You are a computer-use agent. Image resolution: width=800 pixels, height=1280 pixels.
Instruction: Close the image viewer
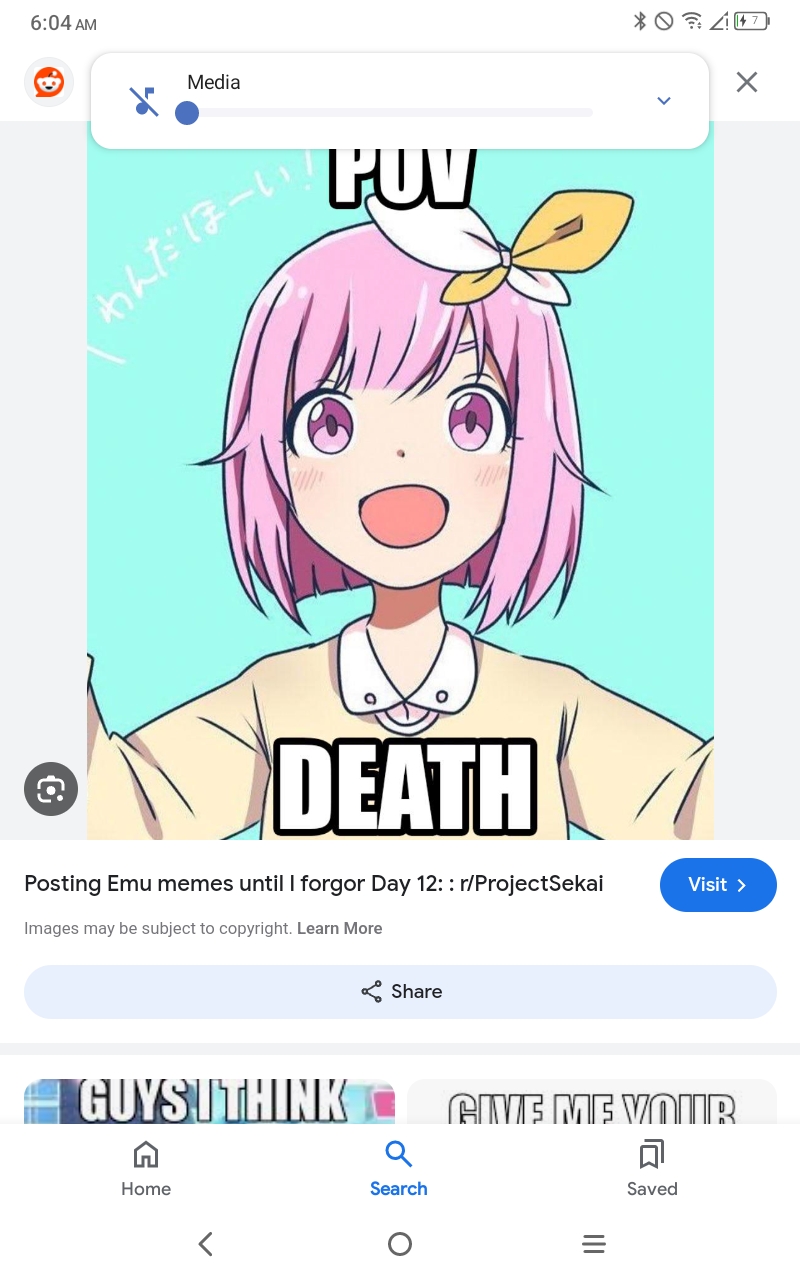(746, 82)
